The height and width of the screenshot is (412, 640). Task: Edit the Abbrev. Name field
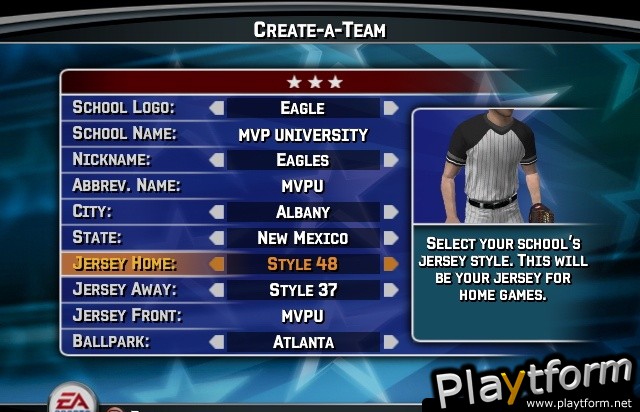click(303, 186)
